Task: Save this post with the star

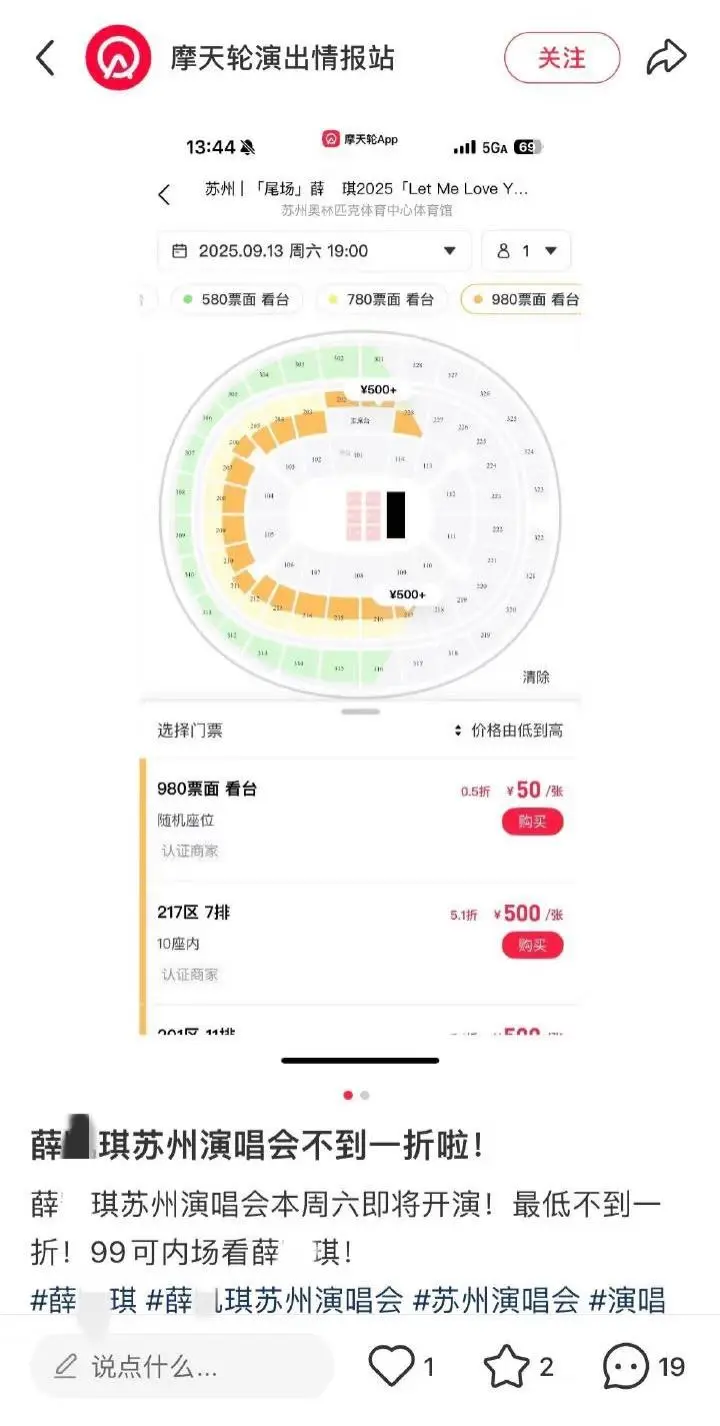Action: [x=506, y=1366]
